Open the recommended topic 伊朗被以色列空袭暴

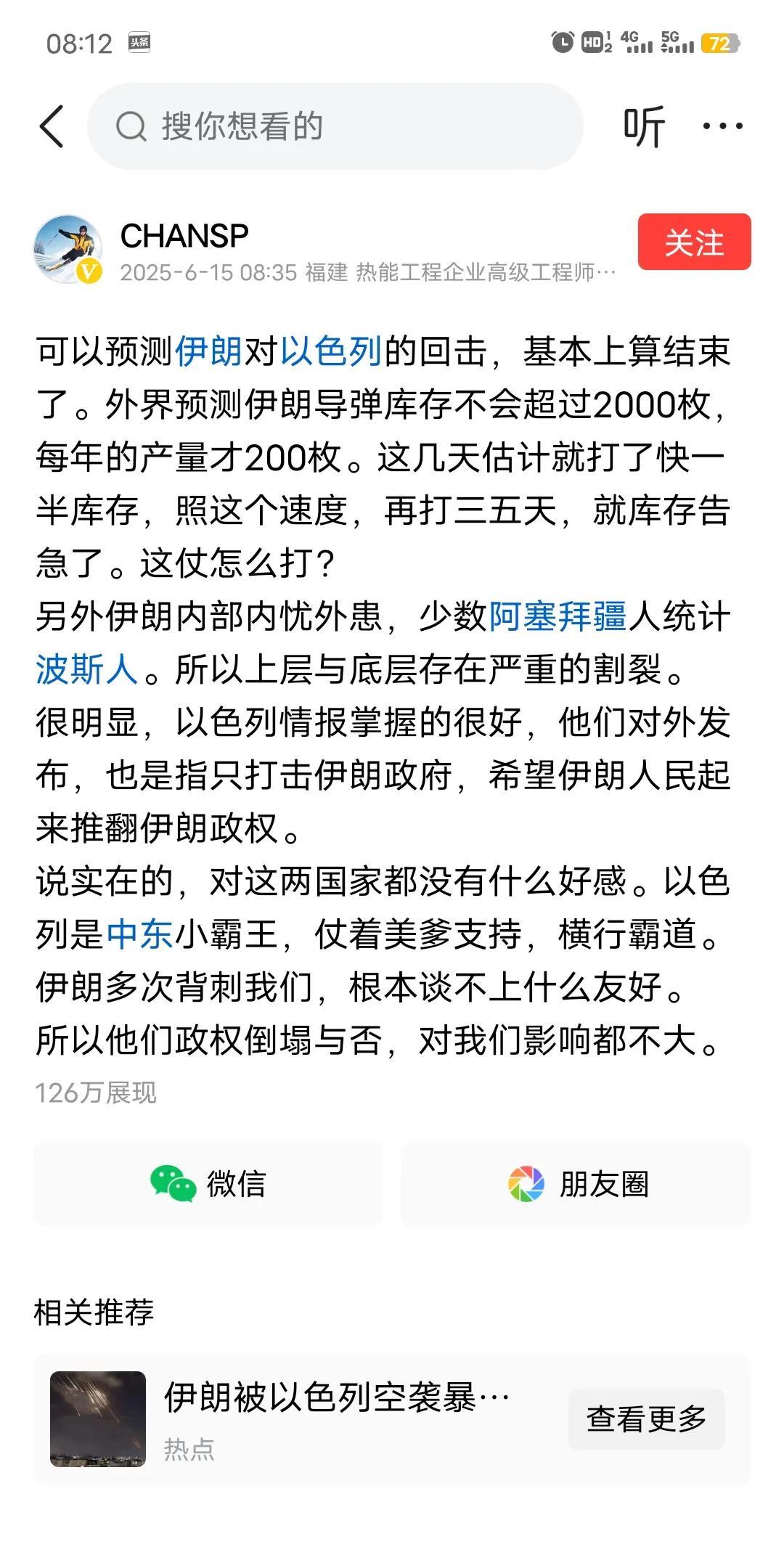(x=337, y=1397)
